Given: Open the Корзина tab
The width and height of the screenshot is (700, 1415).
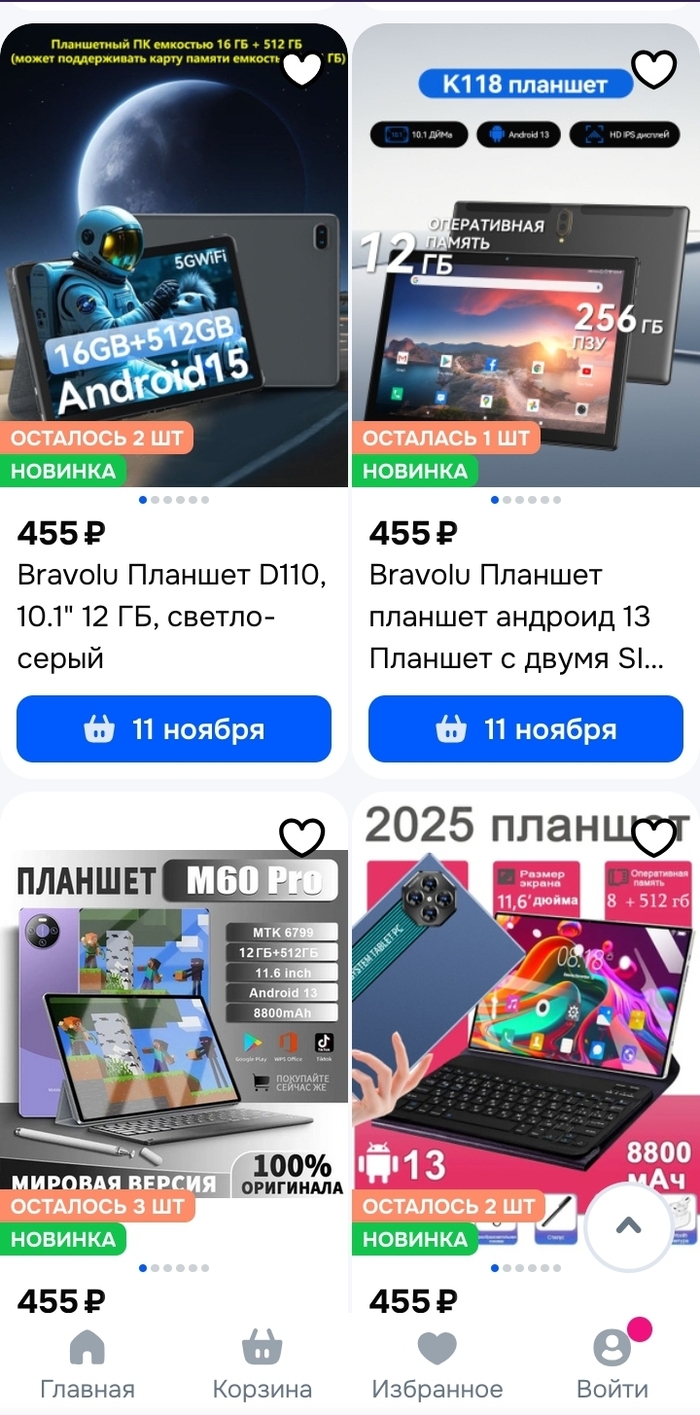Looking at the screenshot, I should (x=262, y=1364).
